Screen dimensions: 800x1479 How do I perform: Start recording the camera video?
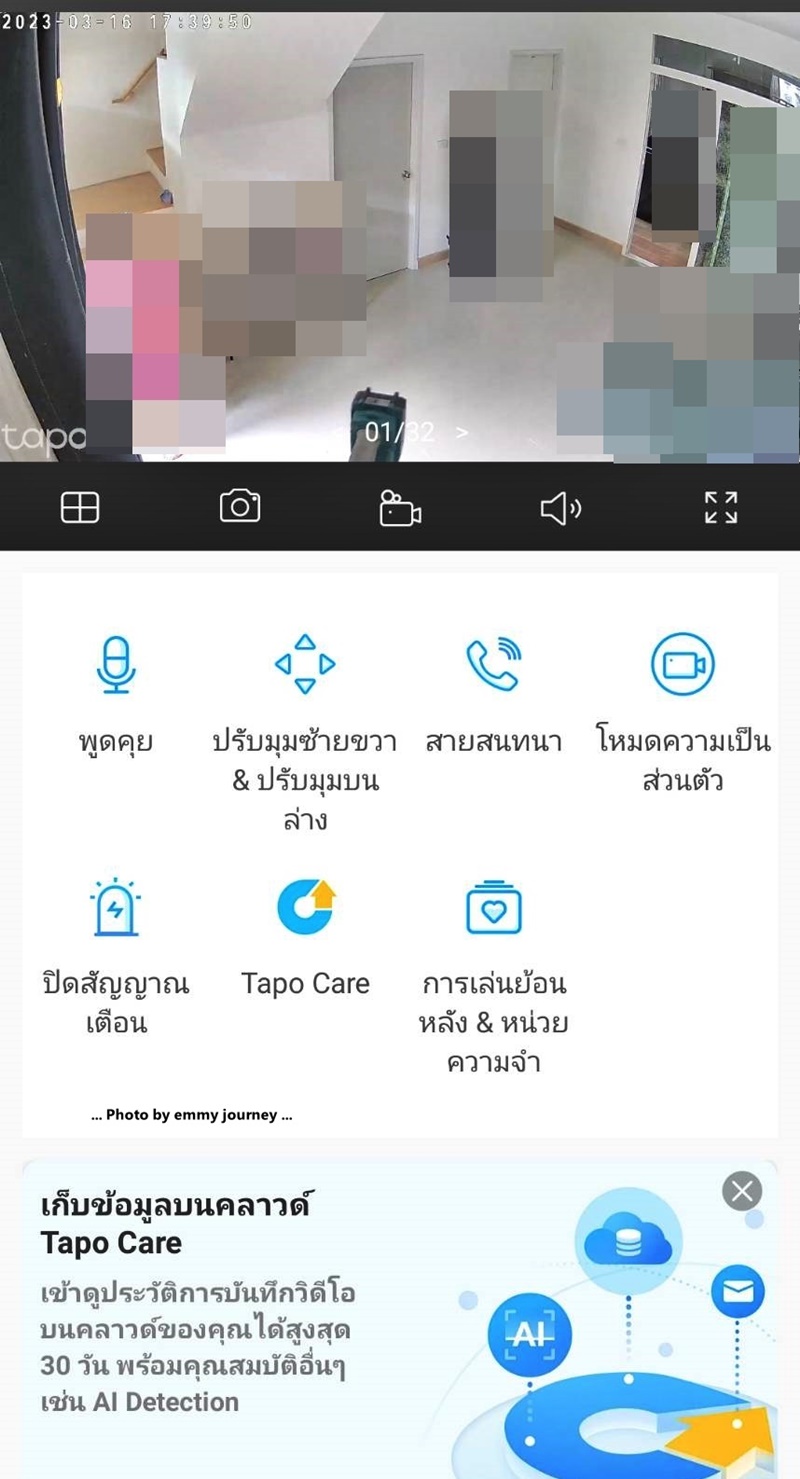(x=400, y=509)
